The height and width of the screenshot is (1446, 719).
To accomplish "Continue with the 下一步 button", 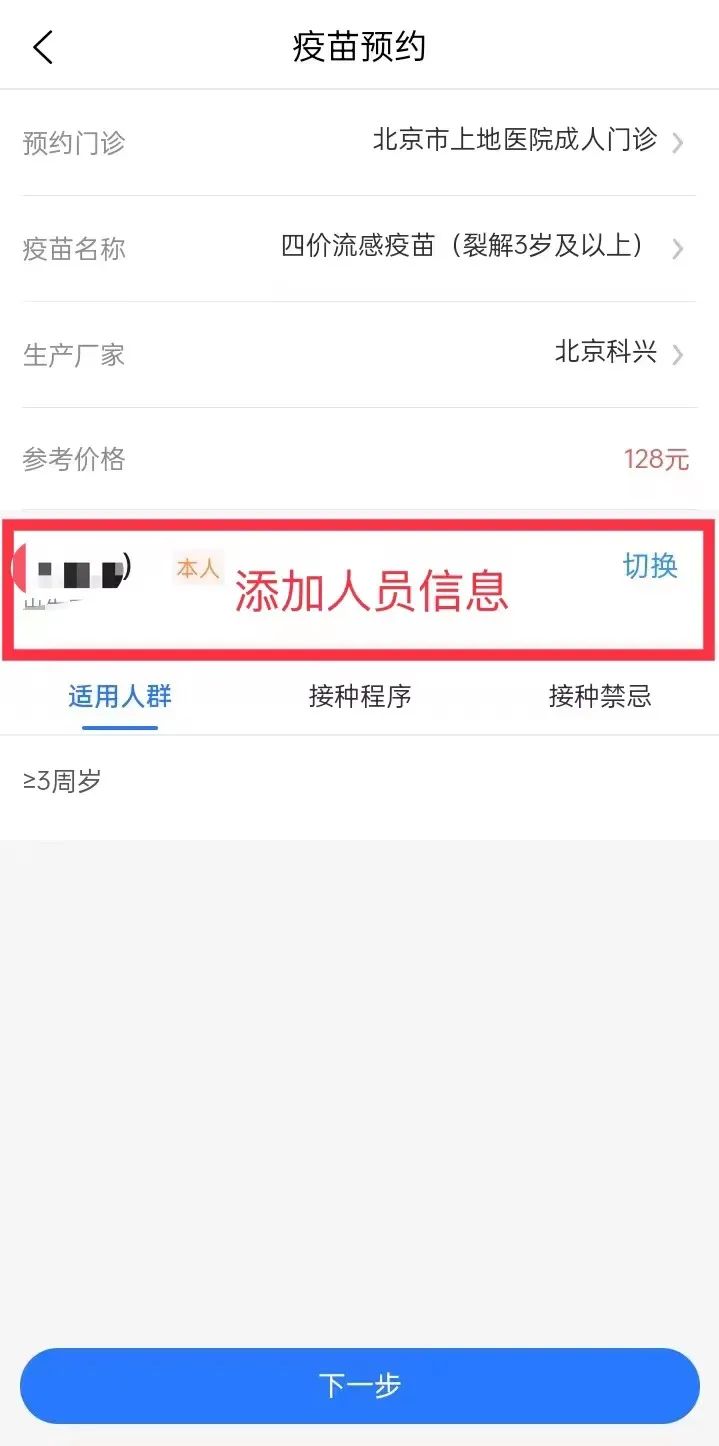I will (x=360, y=1385).
